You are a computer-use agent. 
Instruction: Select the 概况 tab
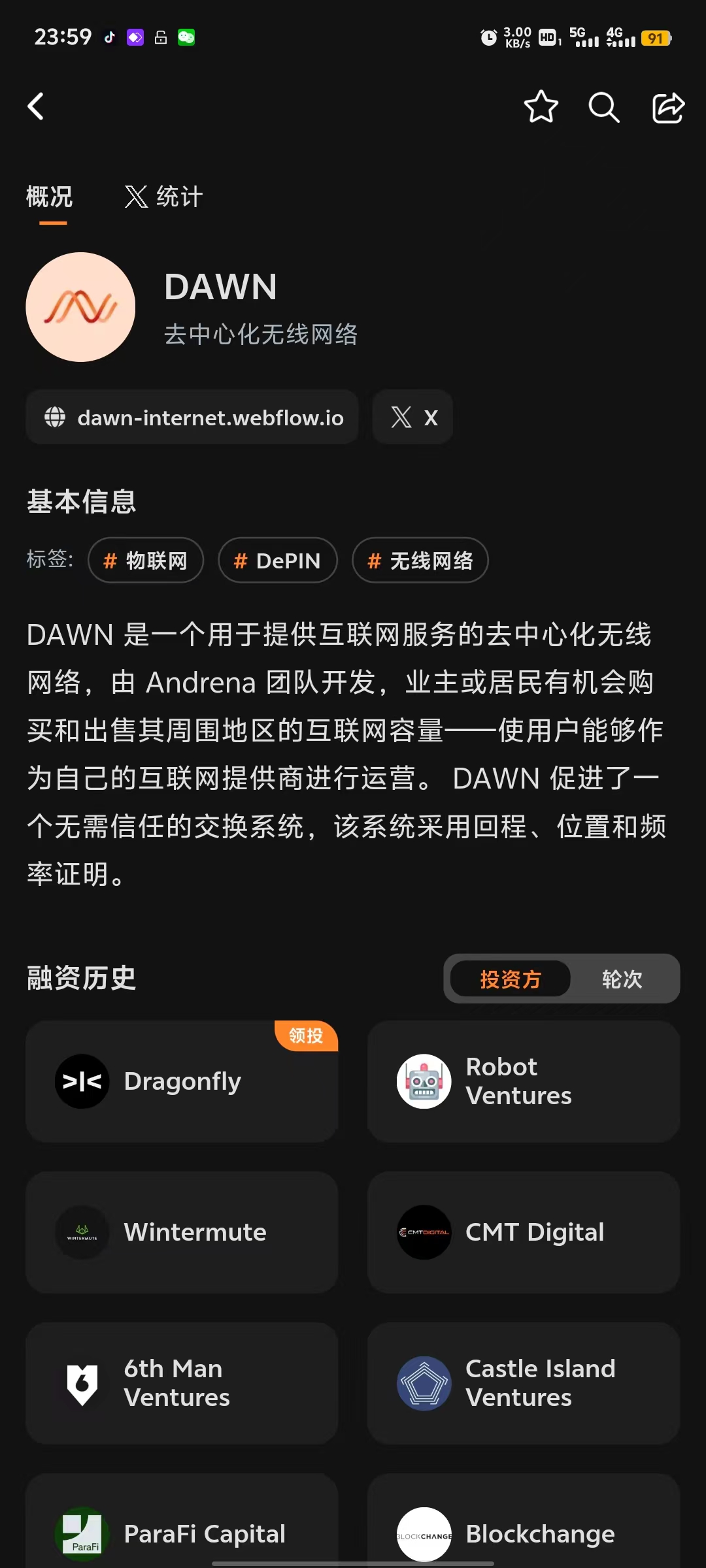pos(50,197)
